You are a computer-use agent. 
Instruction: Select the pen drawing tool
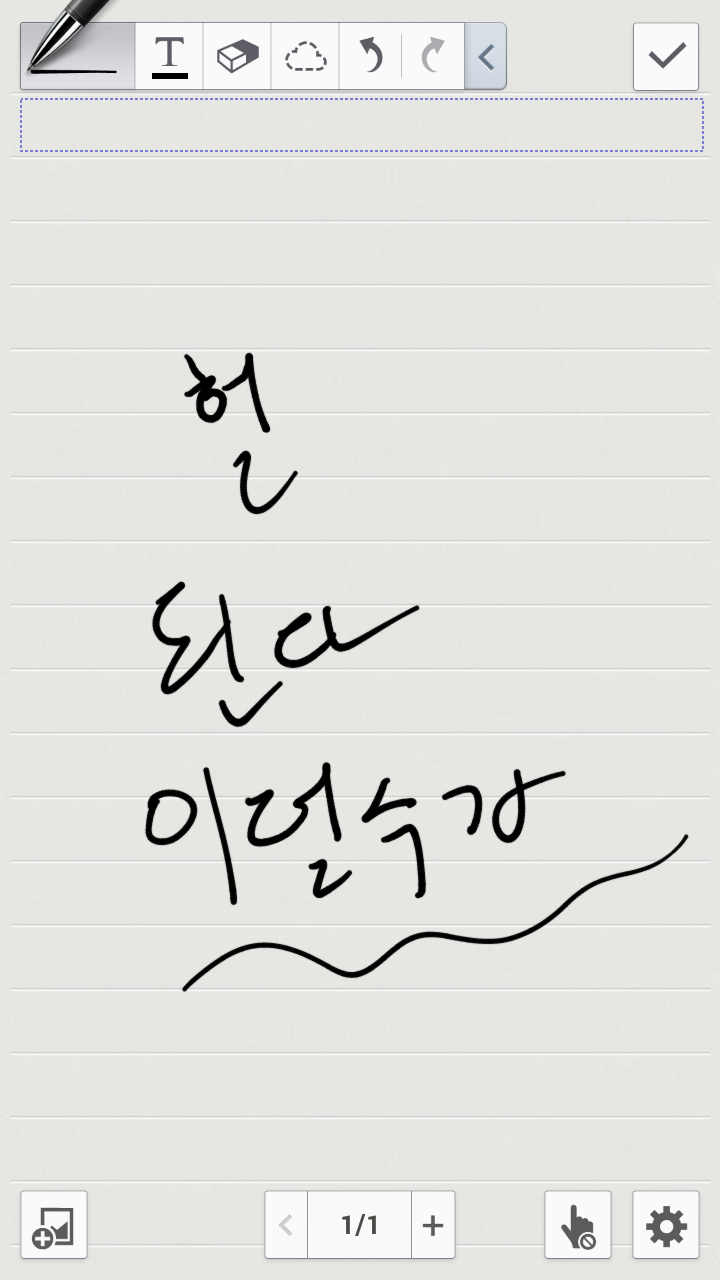click(77, 56)
